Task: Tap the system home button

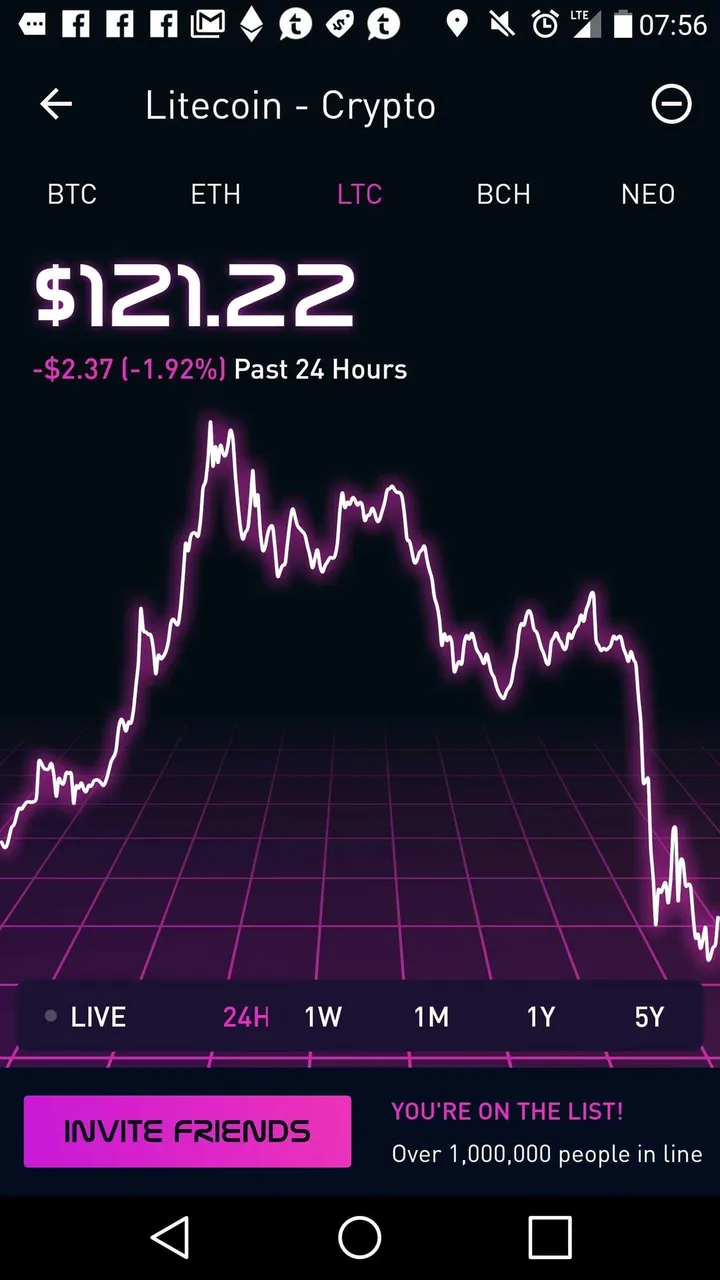Action: tap(359, 1237)
